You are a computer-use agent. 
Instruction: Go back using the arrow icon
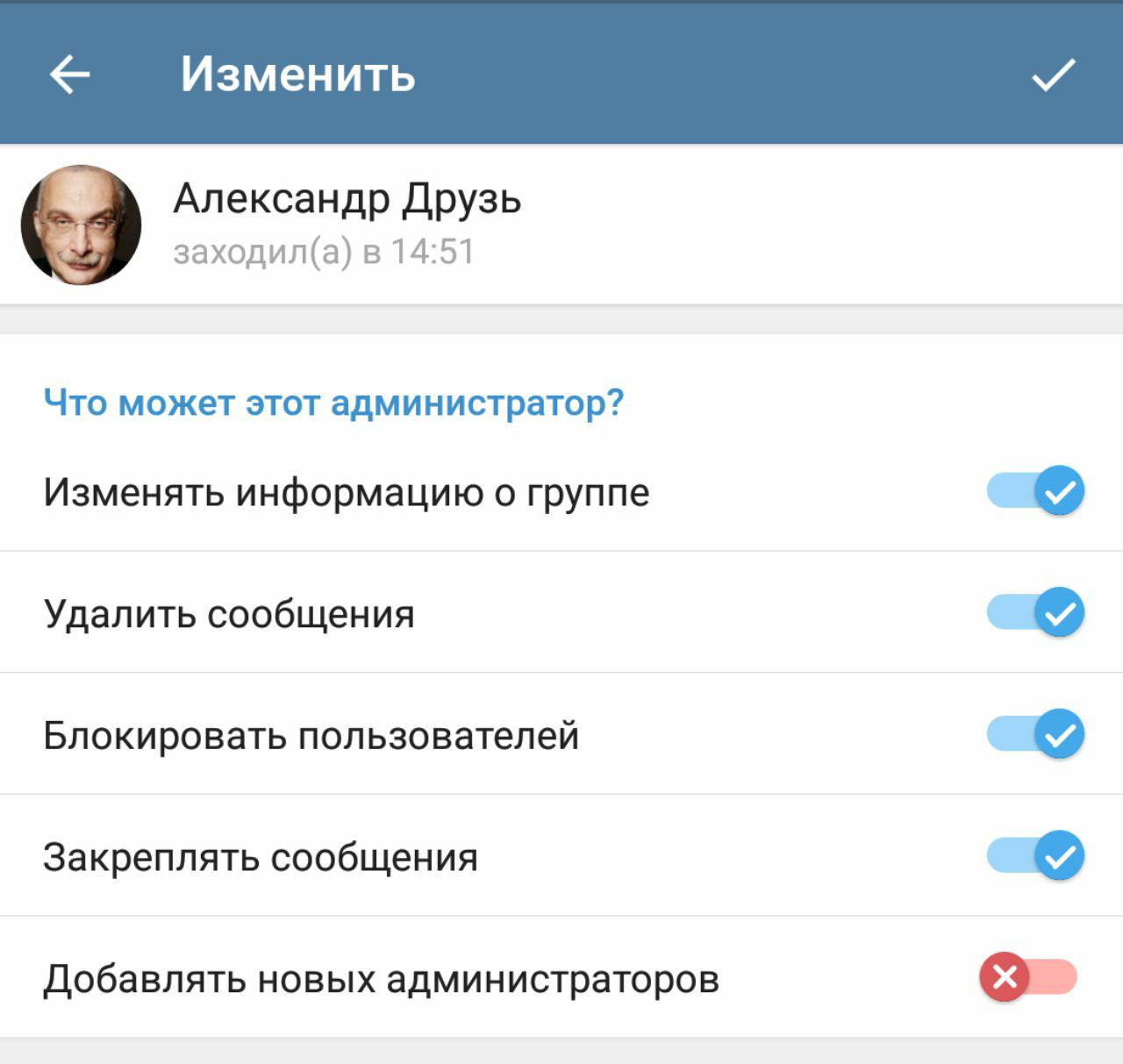pyautogui.click(x=70, y=75)
